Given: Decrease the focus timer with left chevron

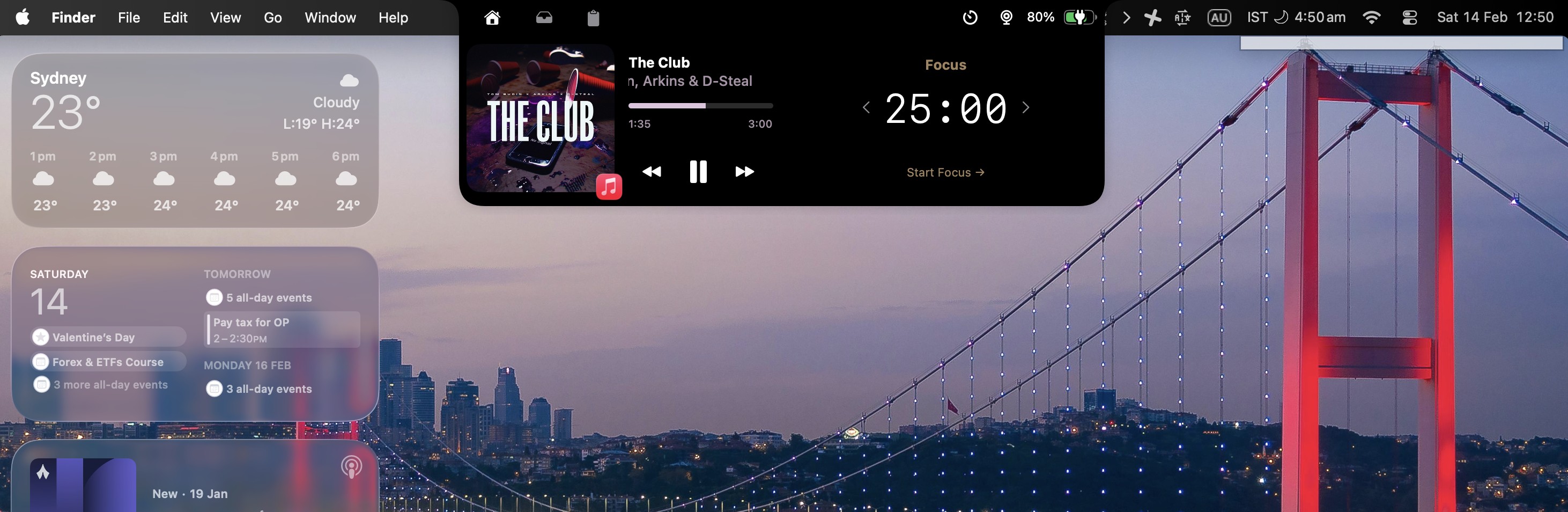Looking at the screenshot, I should 866,108.
